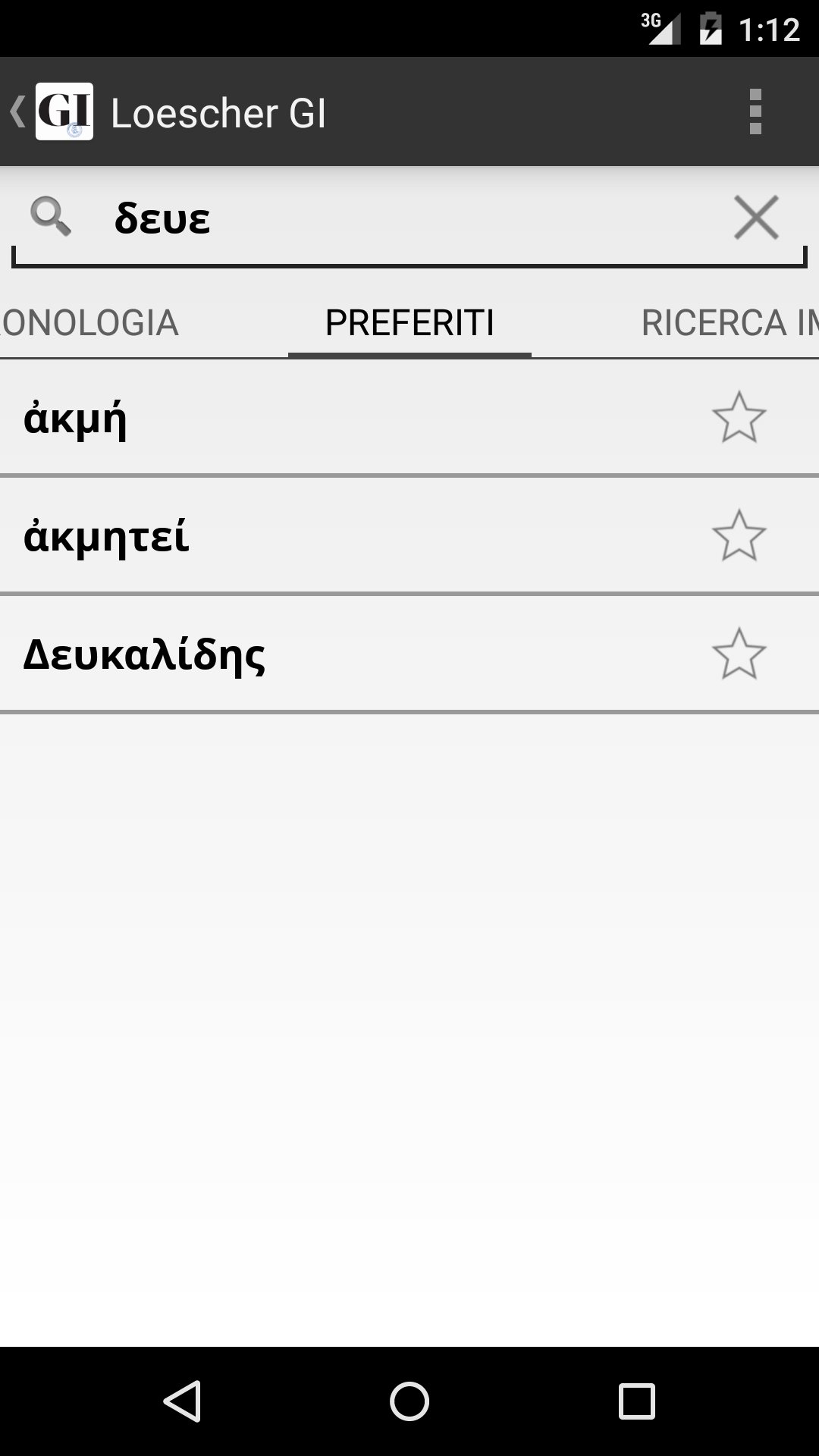The width and height of the screenshot is (819, 1456).
Task: Click the GI dictionary logo icon
Action: (64, 112)
